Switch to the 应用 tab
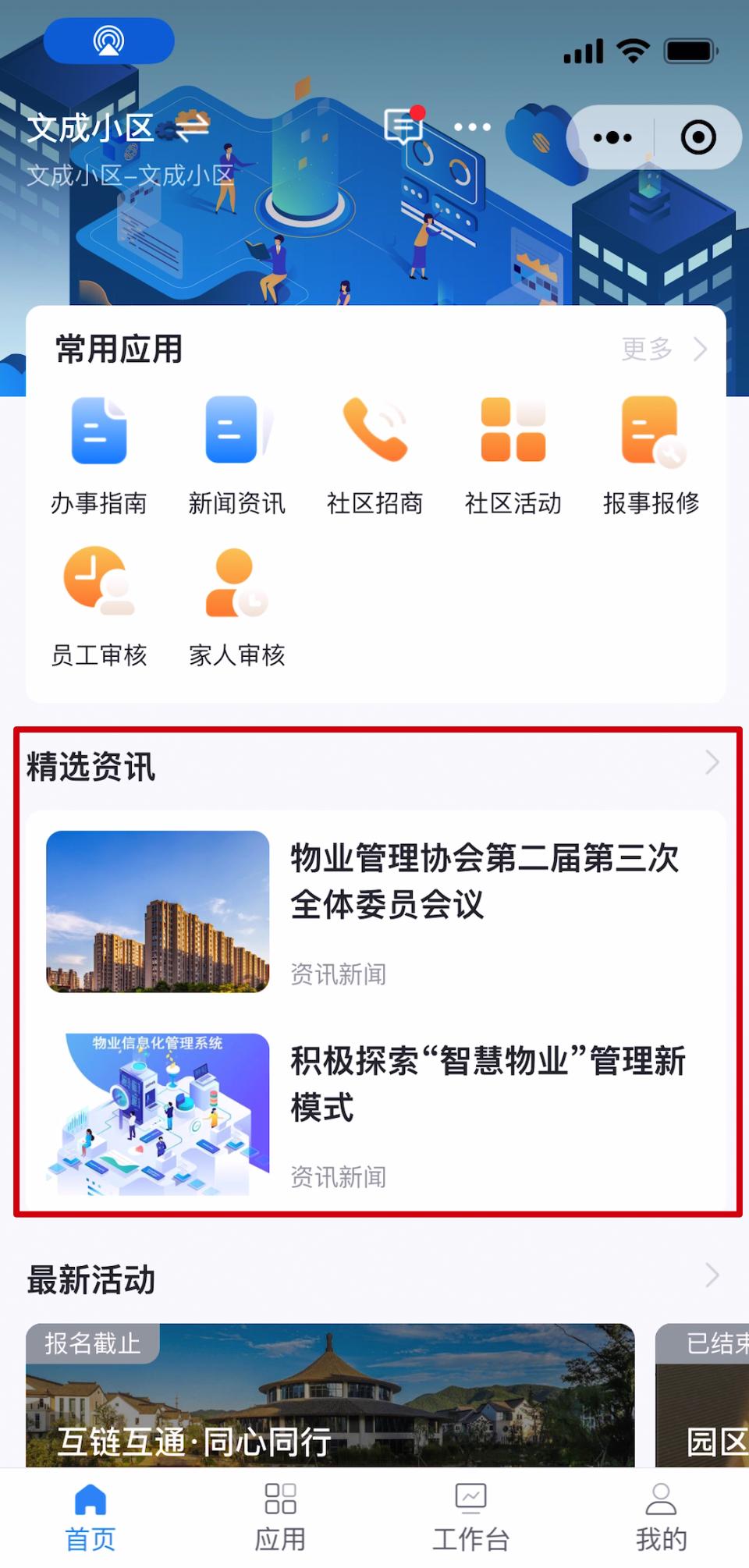The image size is (749, 1568). pyautogui.click(x=280, y=1513)
